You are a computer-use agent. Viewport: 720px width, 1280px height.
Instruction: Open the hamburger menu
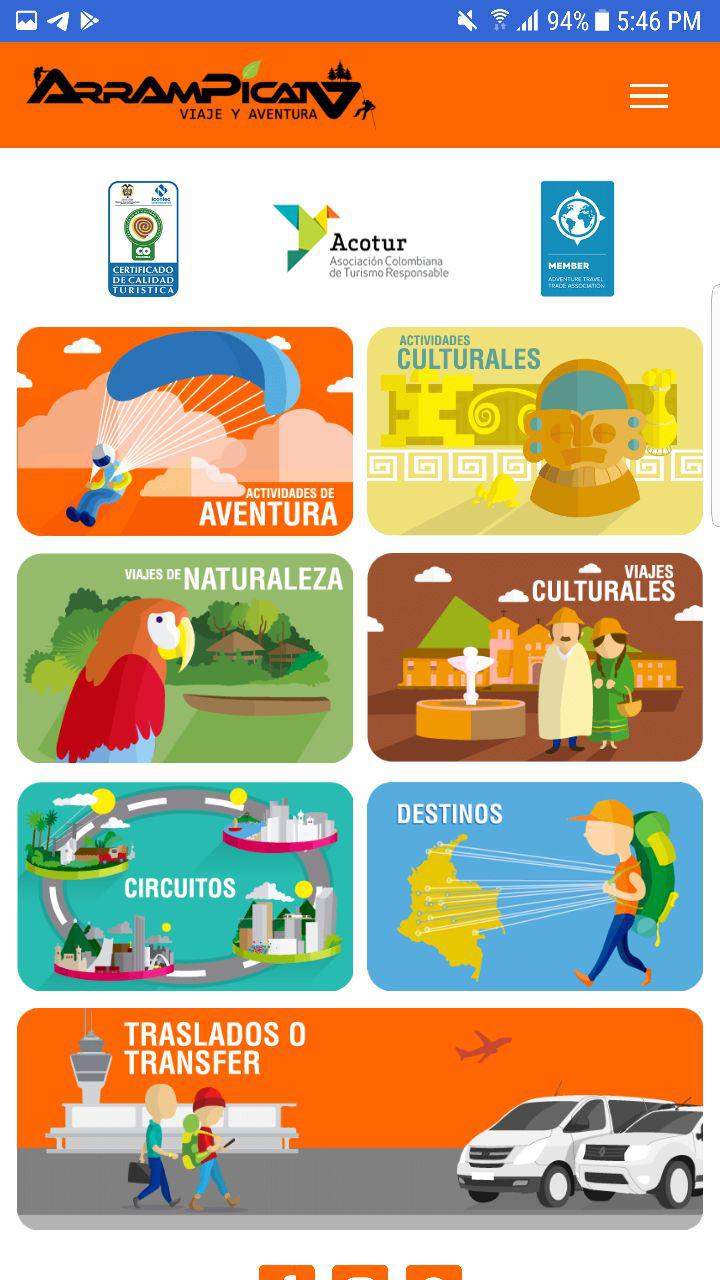(648, 96)
